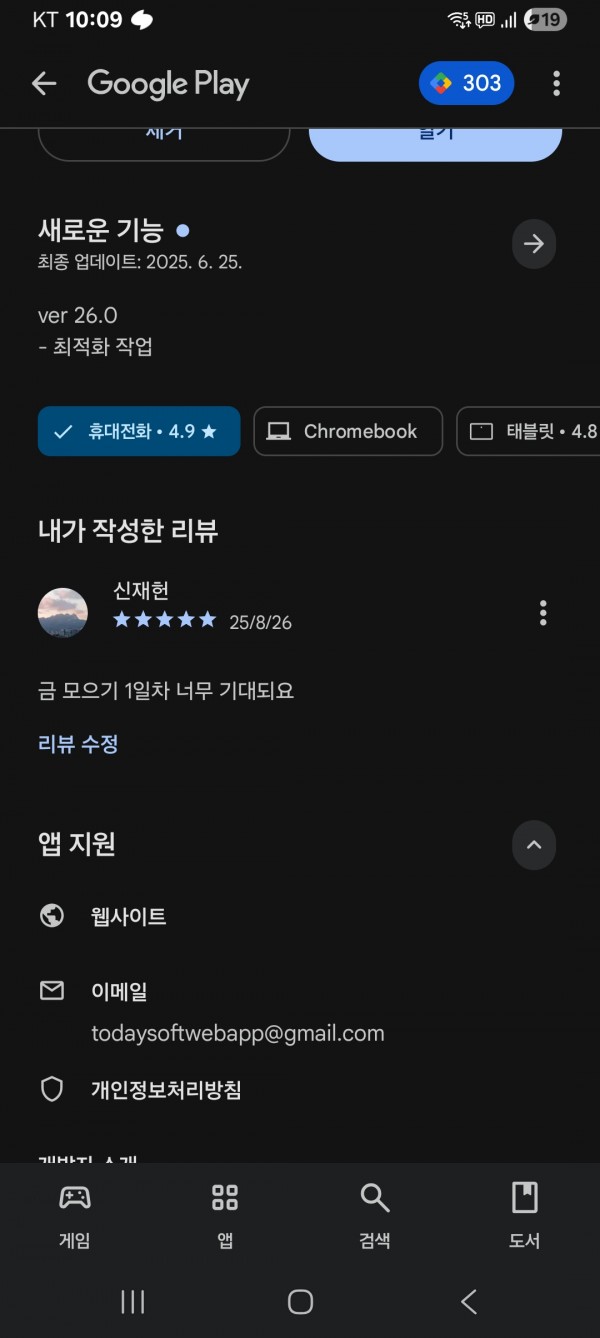Go back using the app bar arrow
Screen dimensions: 600x1338
44,84
